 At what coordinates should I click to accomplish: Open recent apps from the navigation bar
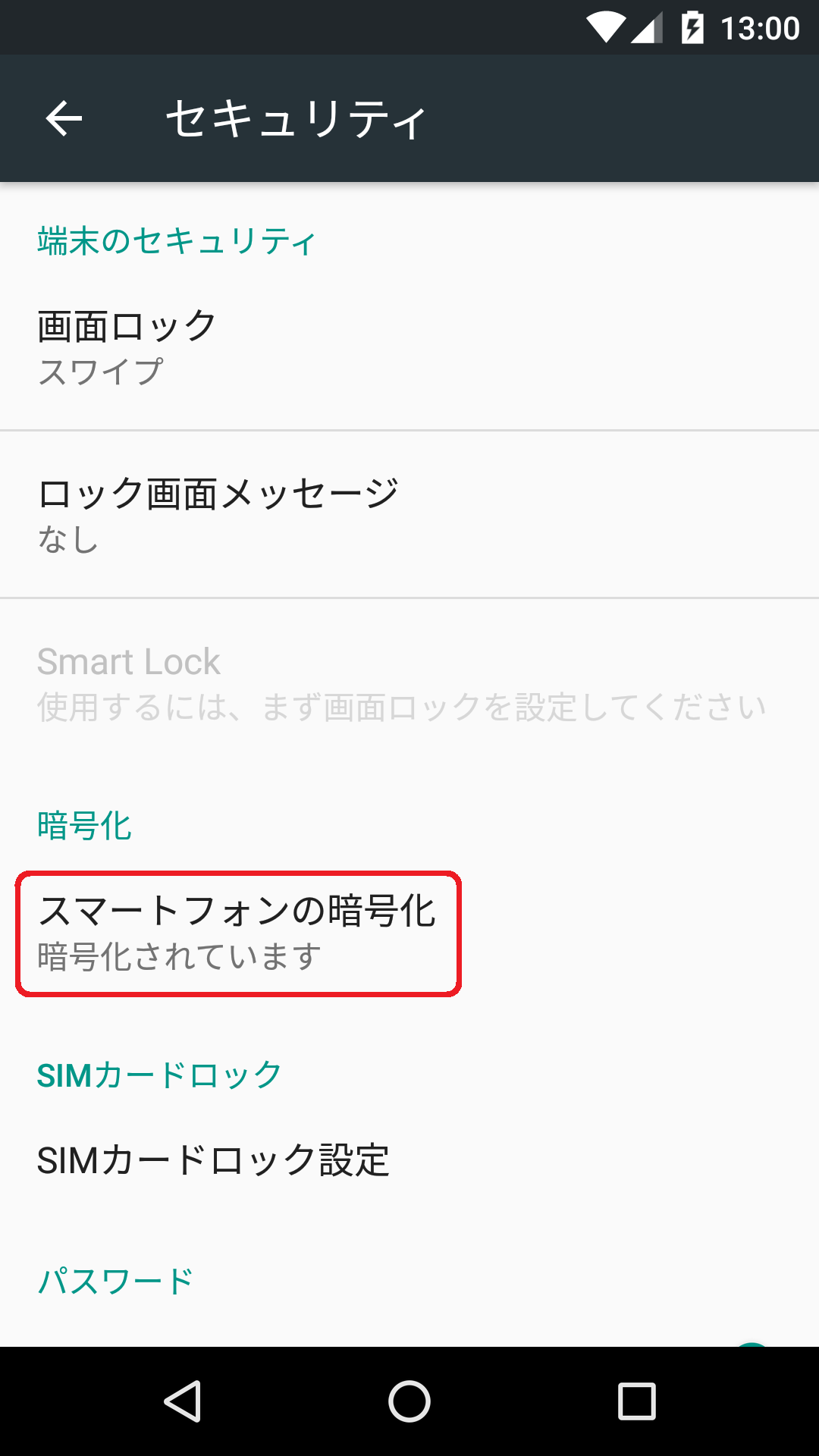click(x=637, y=1401)
